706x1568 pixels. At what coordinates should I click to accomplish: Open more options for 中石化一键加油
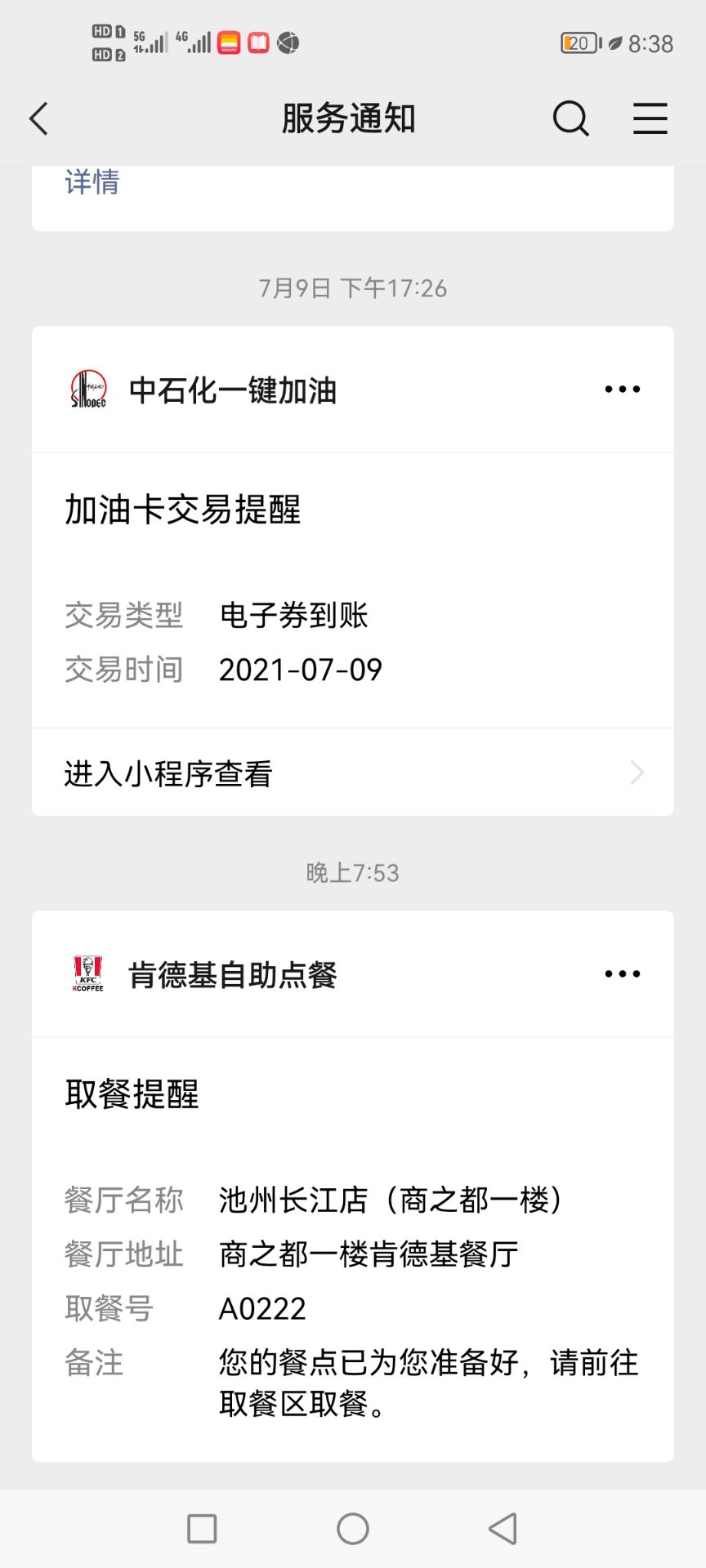(622, 390)
